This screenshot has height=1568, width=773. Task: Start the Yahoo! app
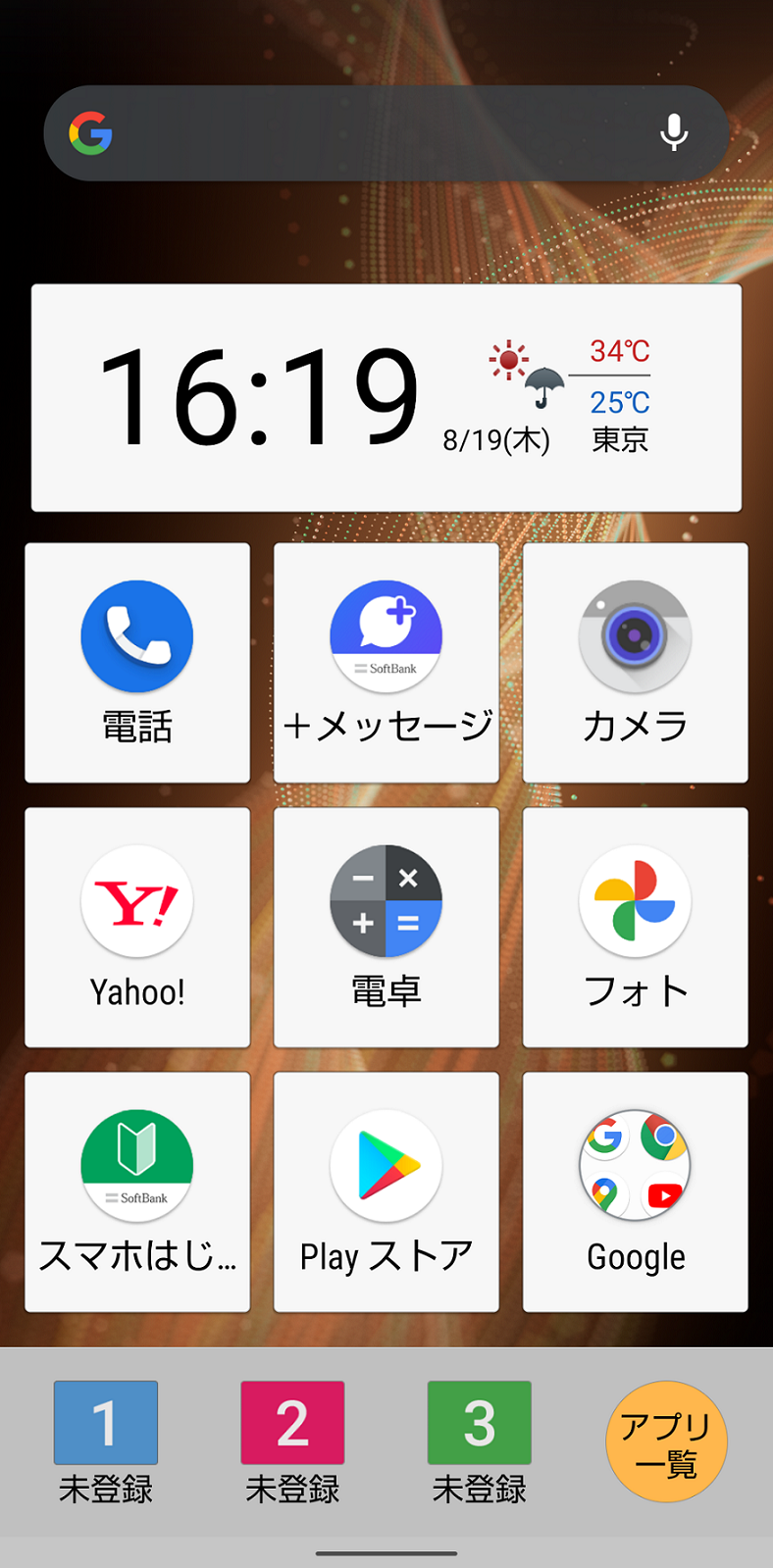136,926
